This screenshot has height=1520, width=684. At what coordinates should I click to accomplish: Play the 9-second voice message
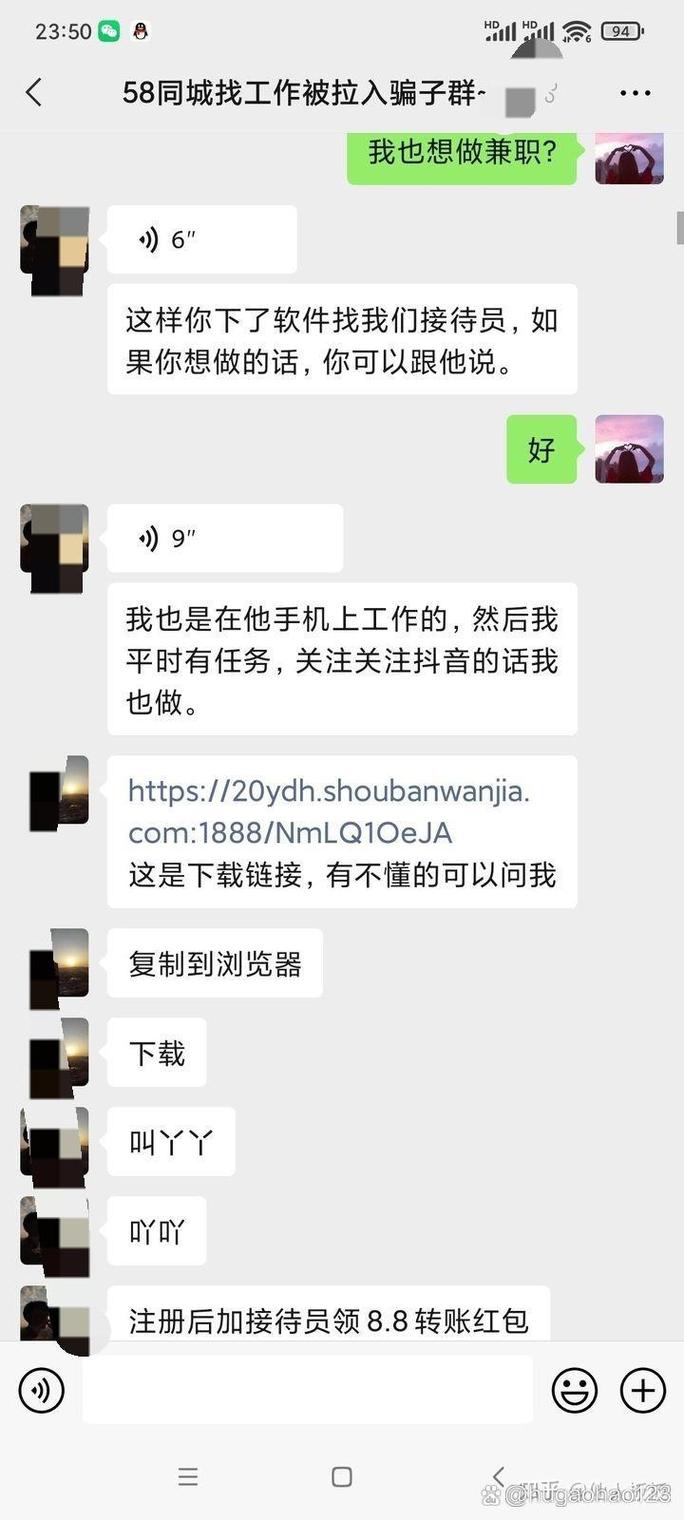click(224, 539)
